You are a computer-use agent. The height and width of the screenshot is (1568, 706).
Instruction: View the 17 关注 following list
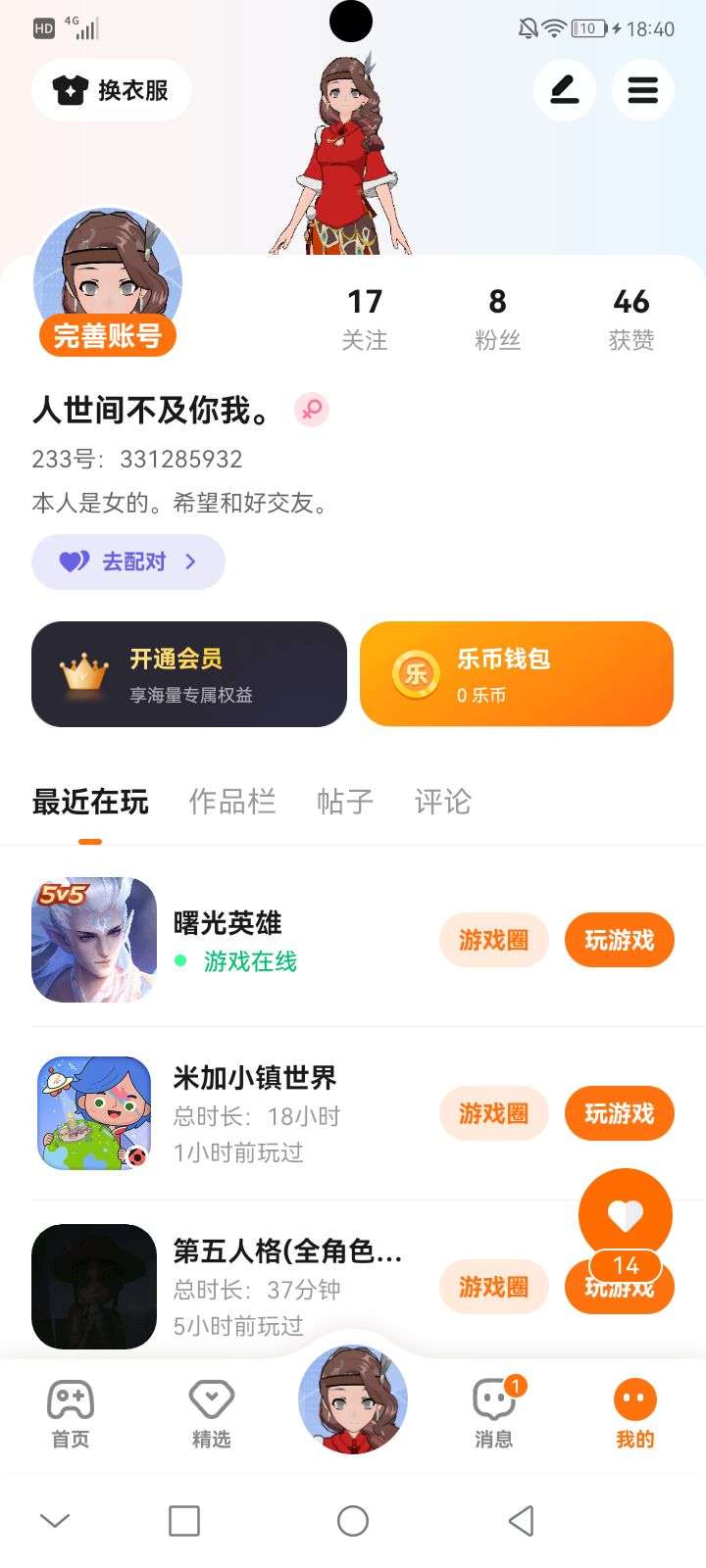click(364, 318)
